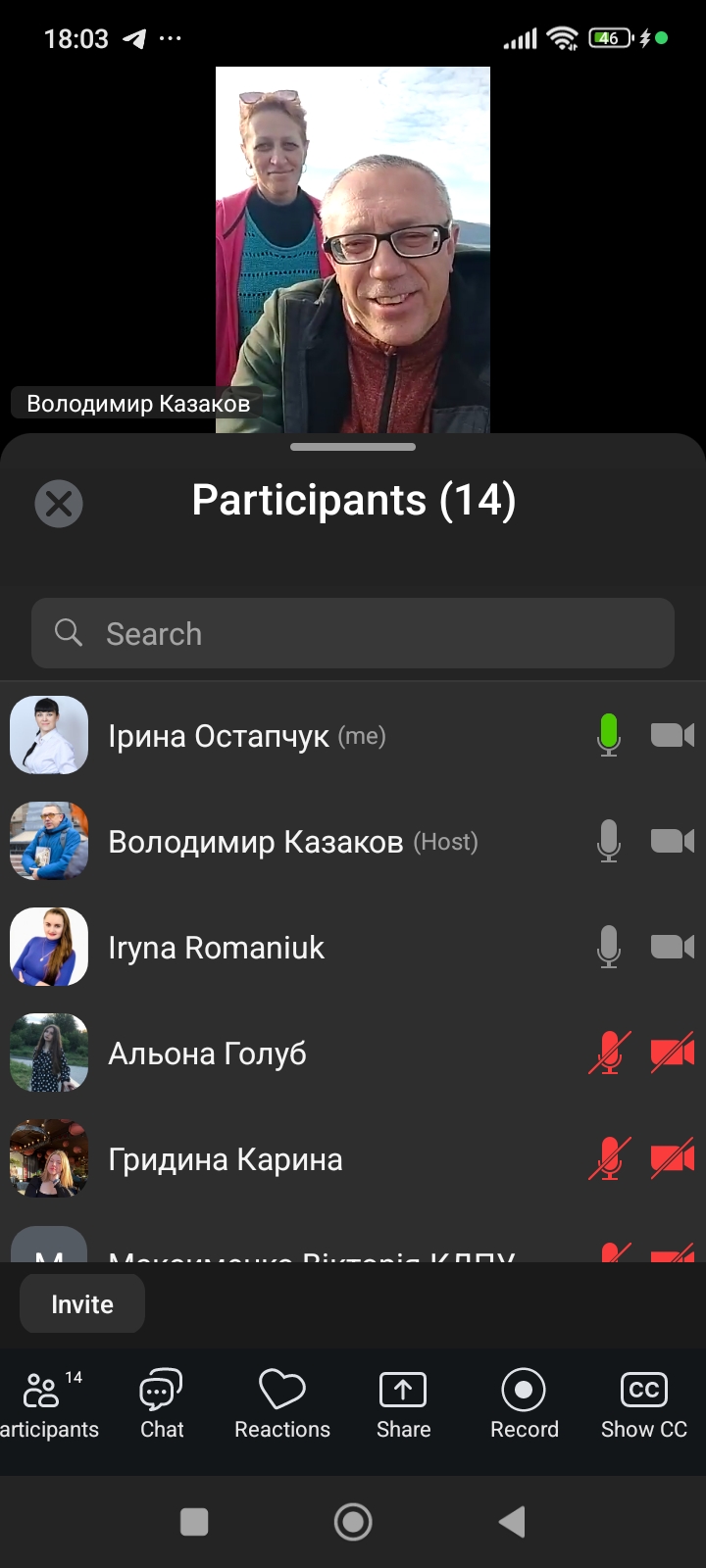This screenshot has height=1568, width=706.
Task: Unmute Альона Голуб's red microphone icon
Action: click(x=608, y=1053)
